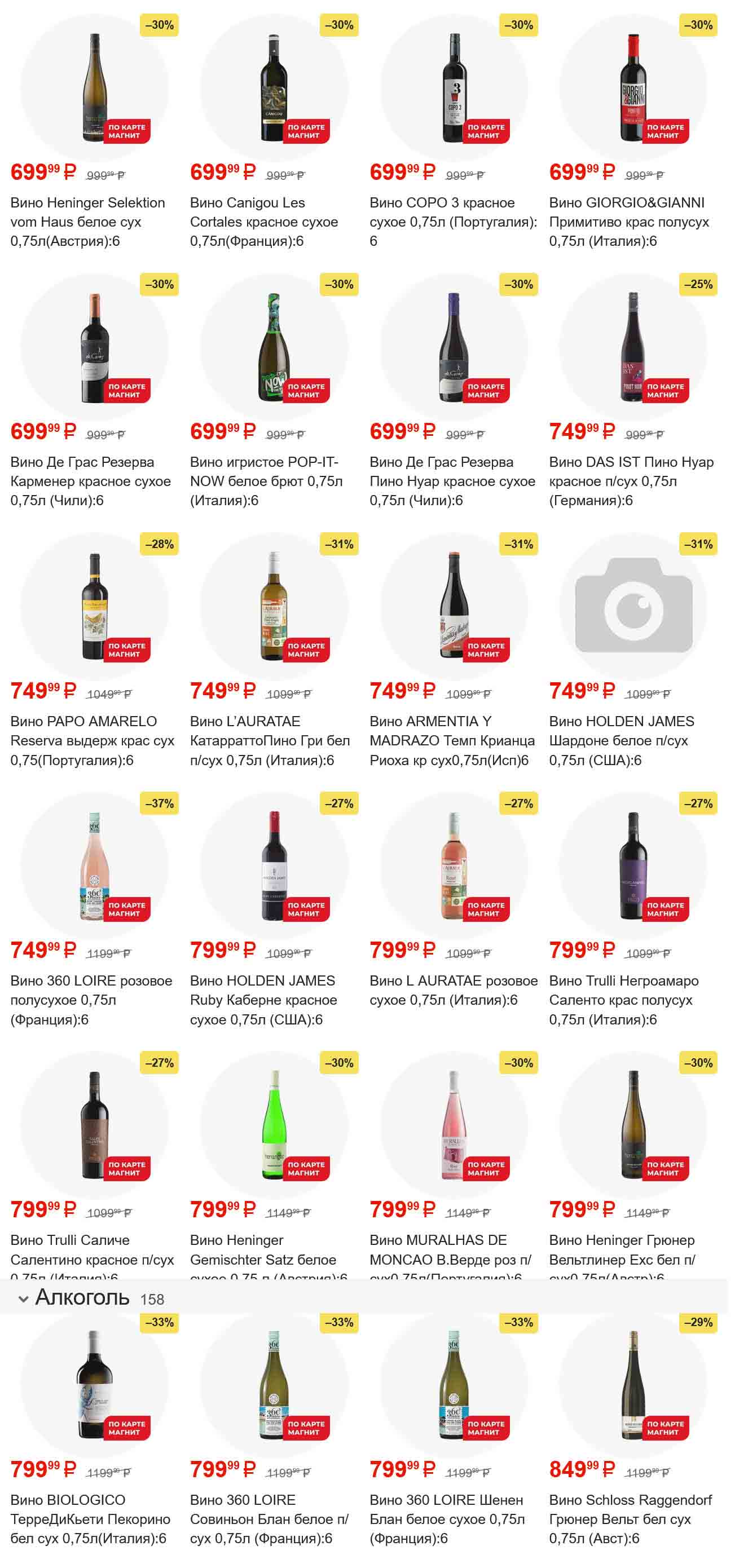Collapse the Алкоголь category section
This screenshot has height=1568, width=735.
tap(24, 1299)
